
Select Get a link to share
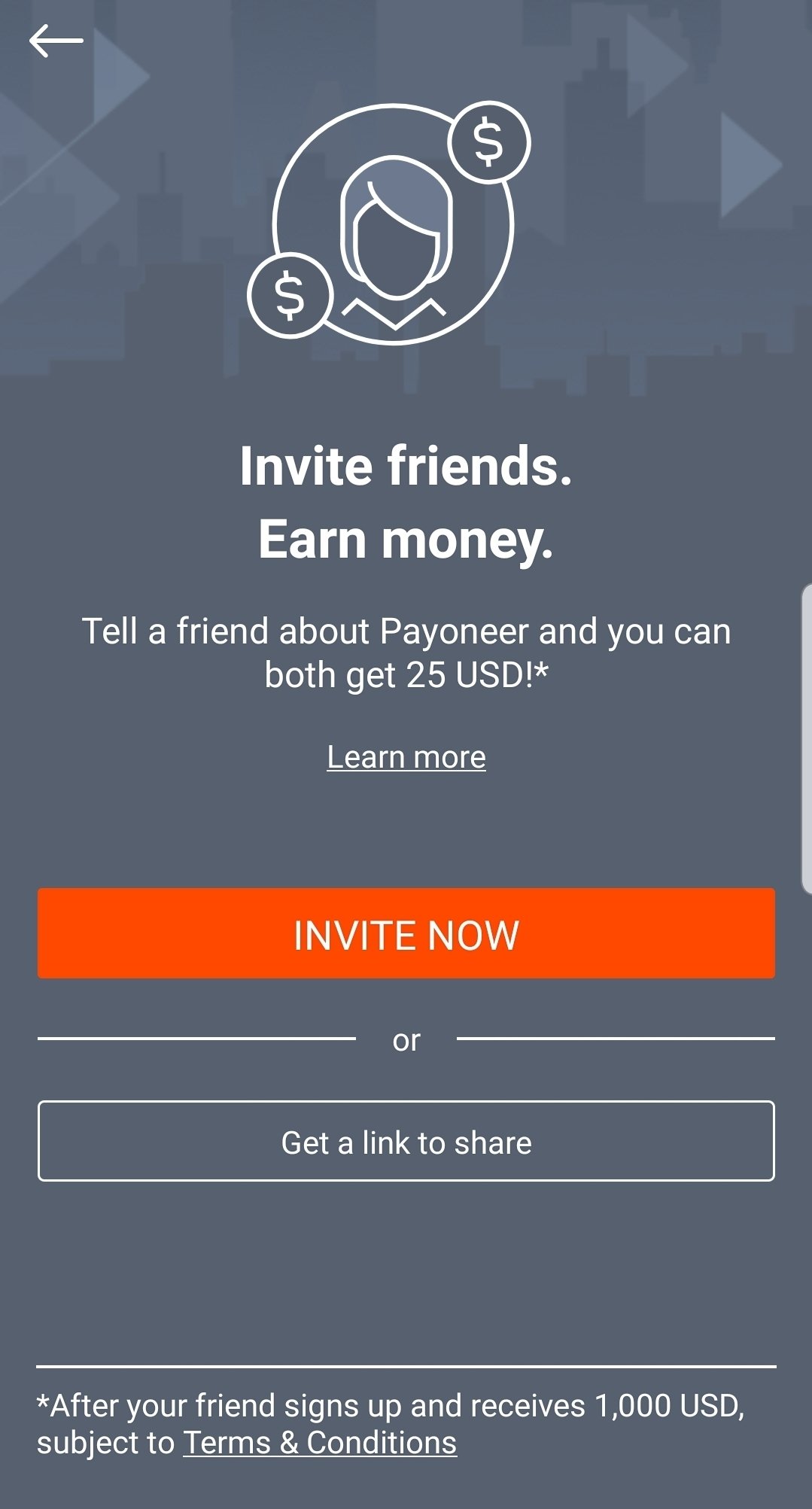pos(406,1141)
